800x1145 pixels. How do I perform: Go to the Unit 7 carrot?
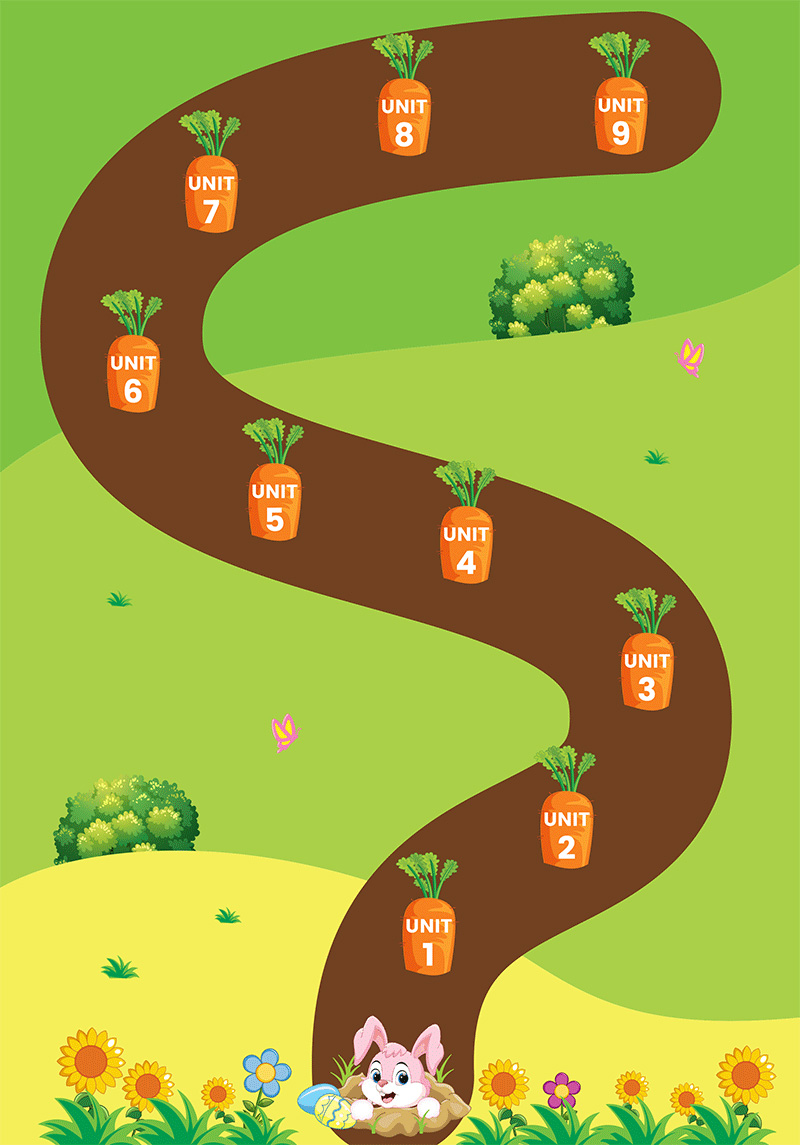coord(211,195)
